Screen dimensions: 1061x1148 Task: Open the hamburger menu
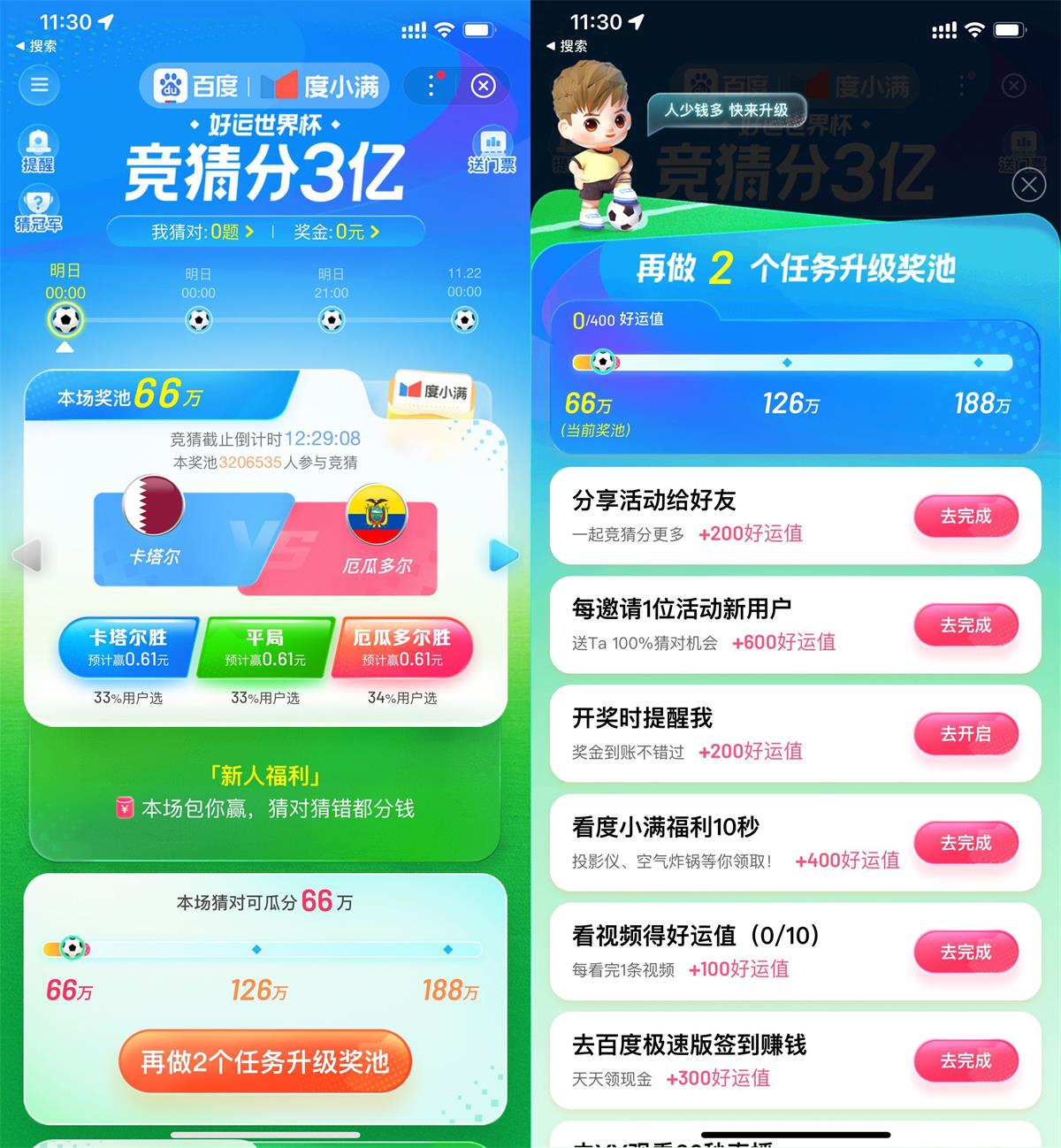point(38,86)
